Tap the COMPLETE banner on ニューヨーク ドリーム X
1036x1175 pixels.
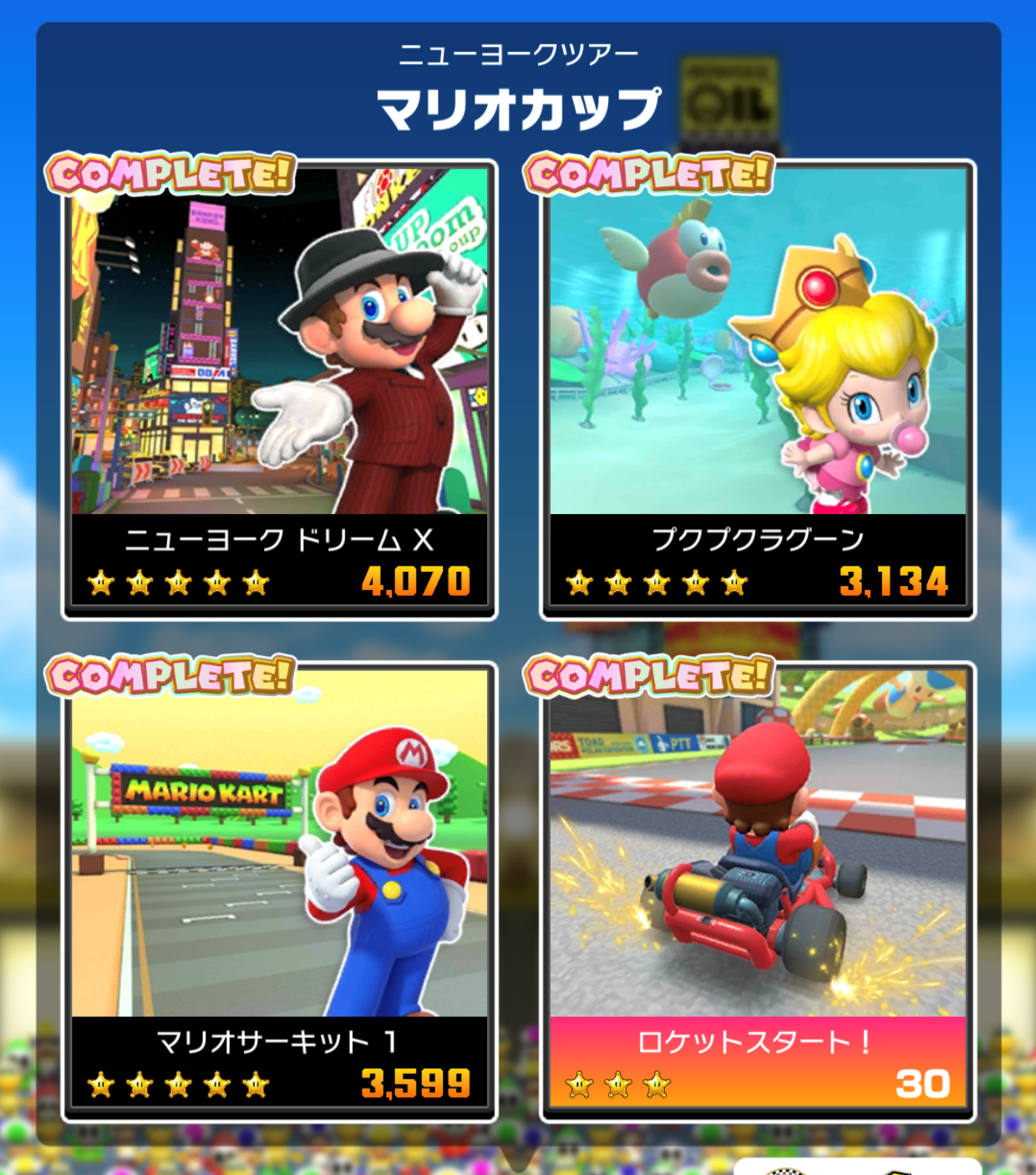(x=167, y=171)
